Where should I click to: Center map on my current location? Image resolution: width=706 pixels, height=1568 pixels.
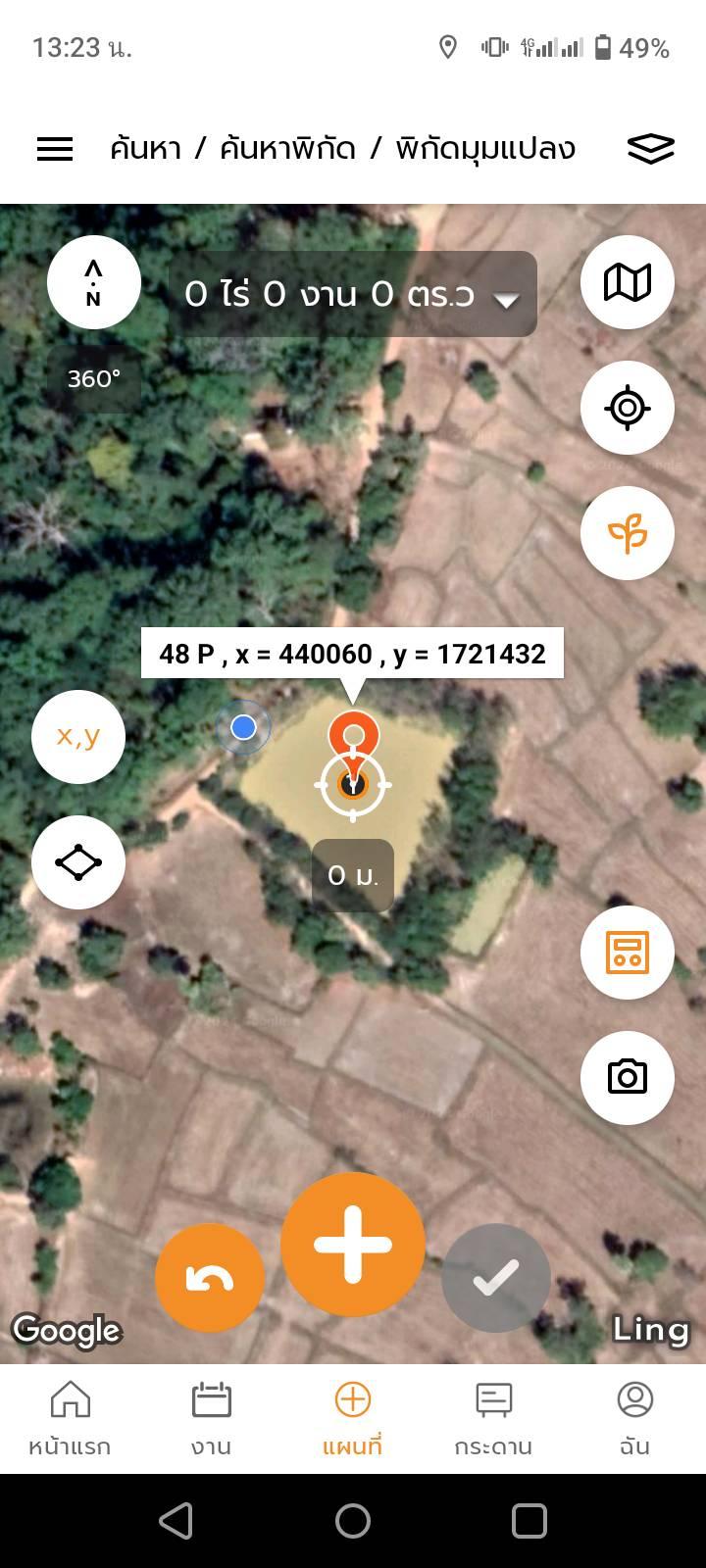pyautogui.click(x=628, y=408)
